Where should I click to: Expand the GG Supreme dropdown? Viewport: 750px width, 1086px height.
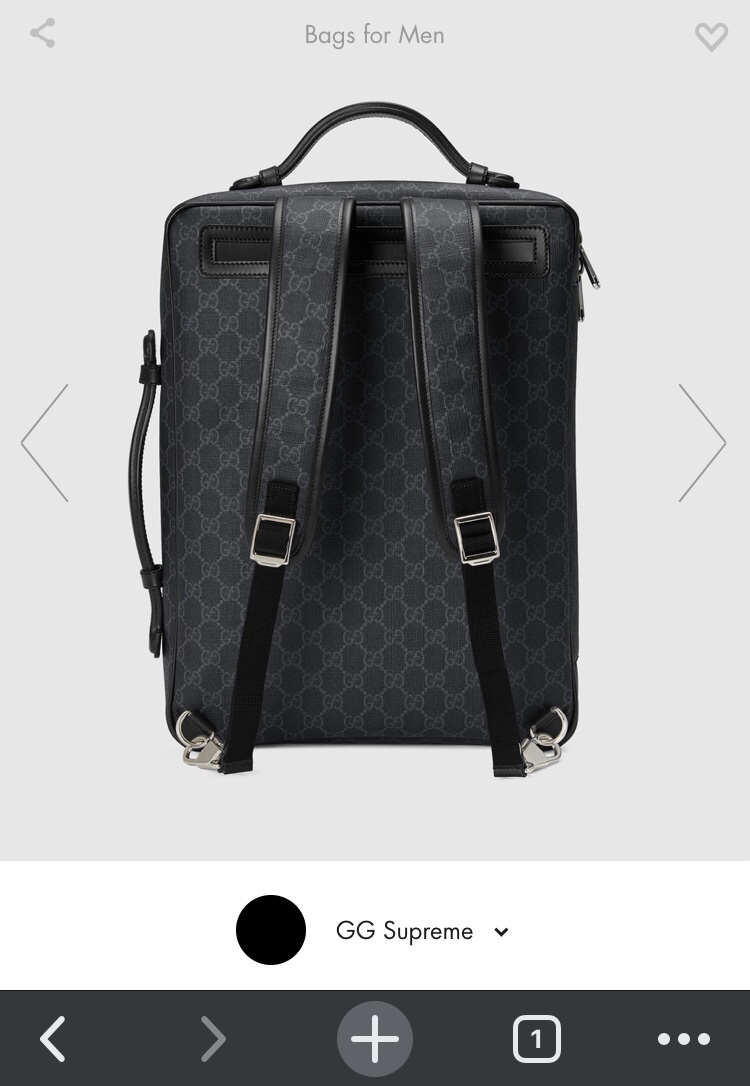tap(501, 932)
